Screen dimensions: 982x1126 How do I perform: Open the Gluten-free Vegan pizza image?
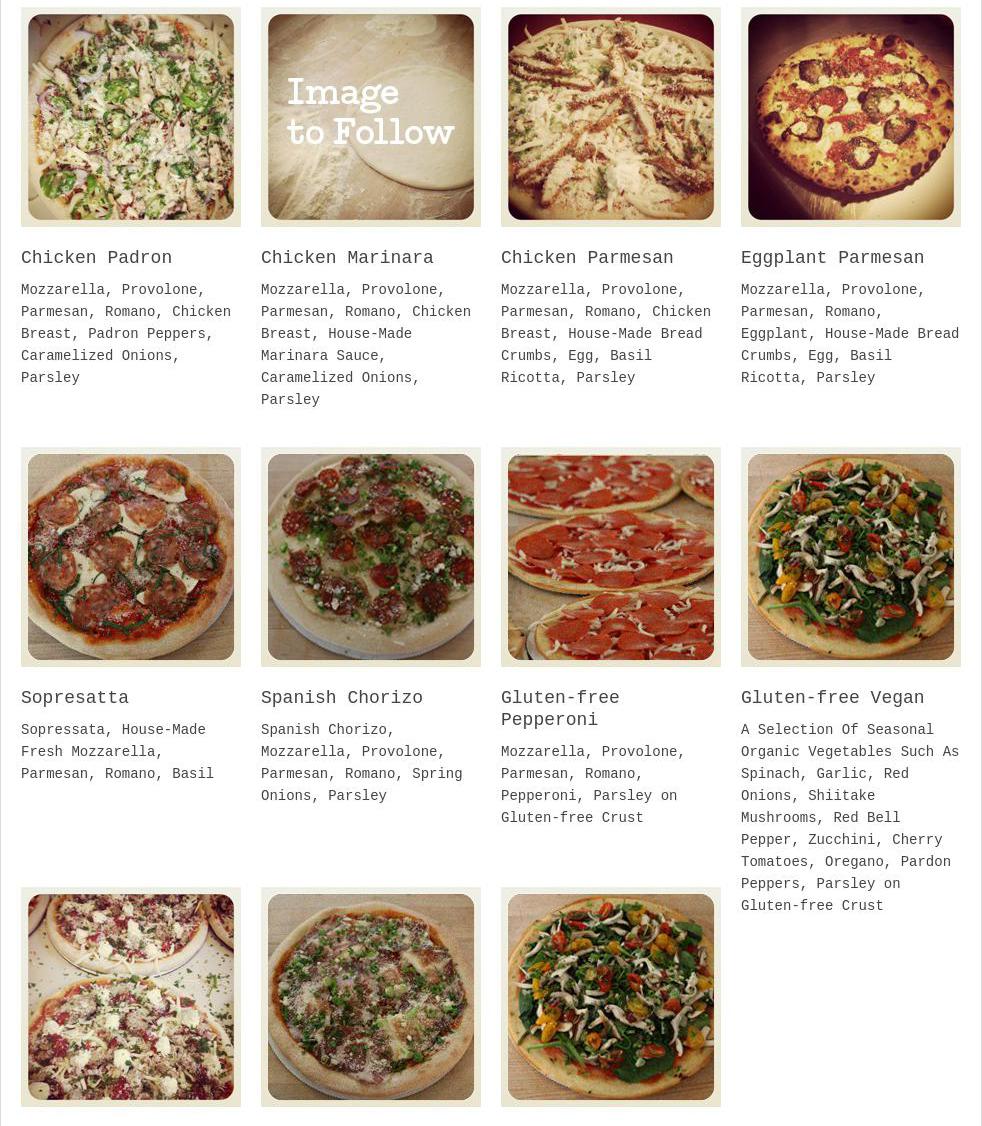(851, 557)
